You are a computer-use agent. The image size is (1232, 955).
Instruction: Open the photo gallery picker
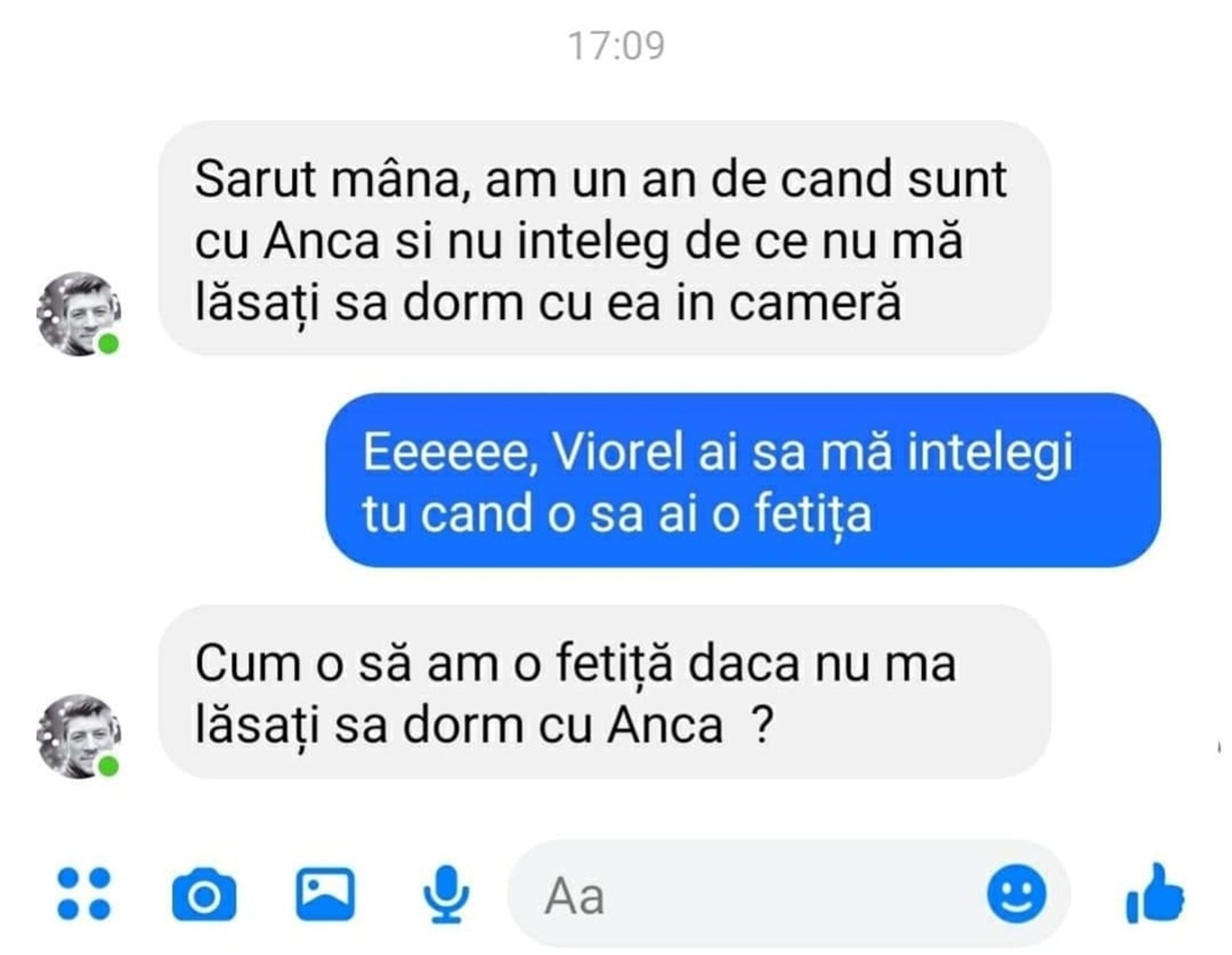pyautogui.click(x=325, y=893)
